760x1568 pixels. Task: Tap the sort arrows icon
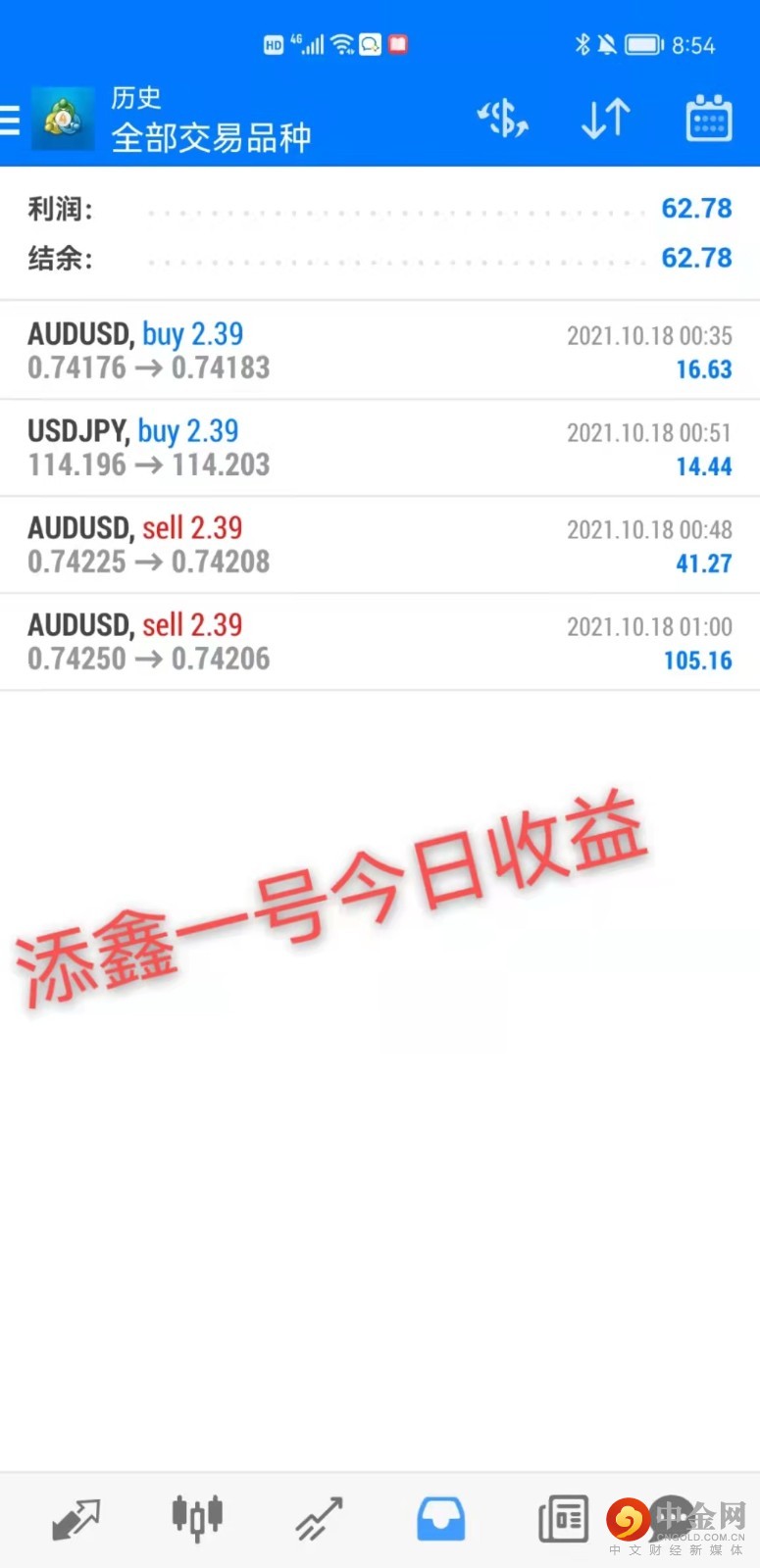click(x=605, y=120)
